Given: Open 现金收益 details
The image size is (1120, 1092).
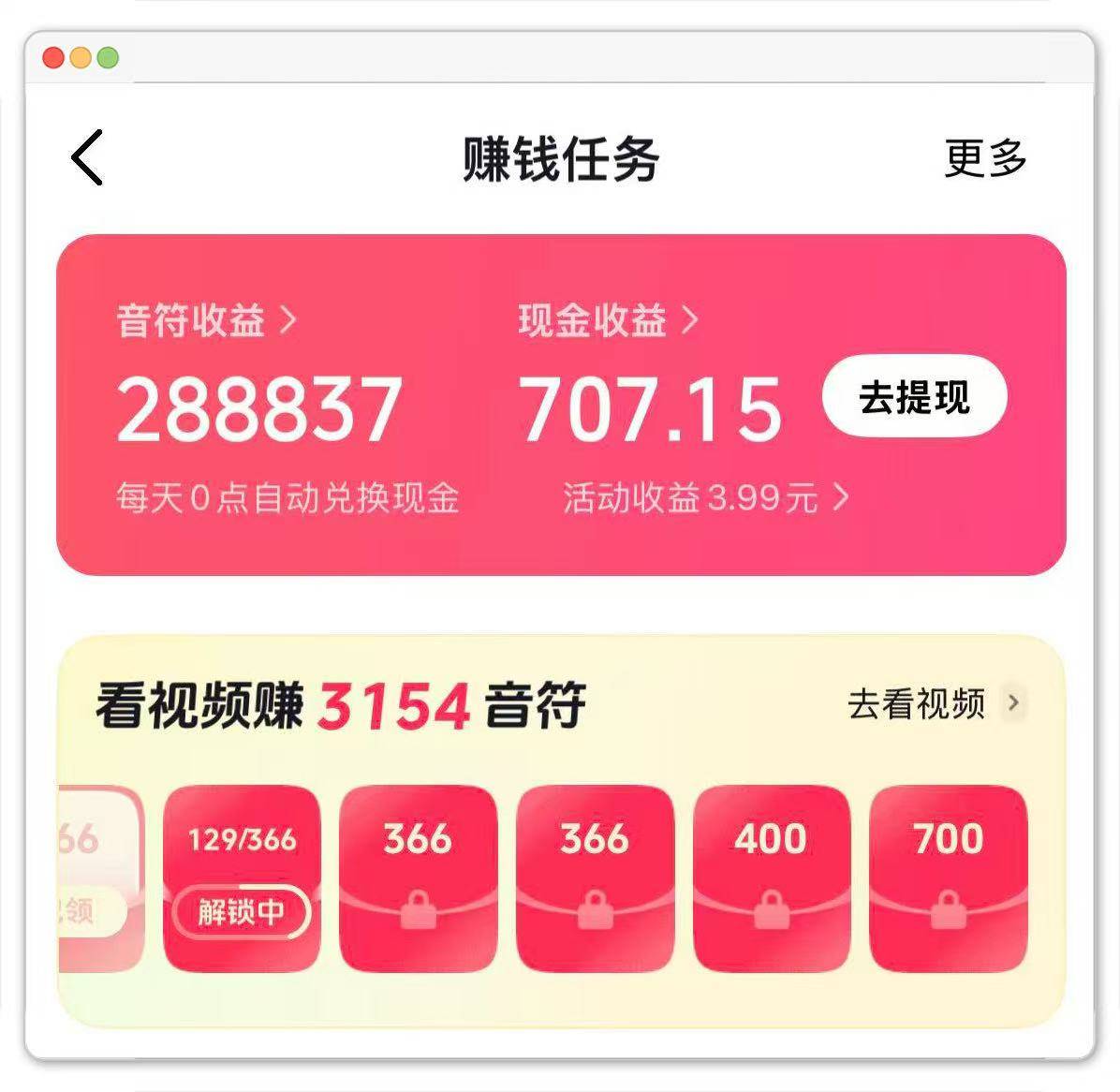Looking at the screenshot, I should coord(608,320).
